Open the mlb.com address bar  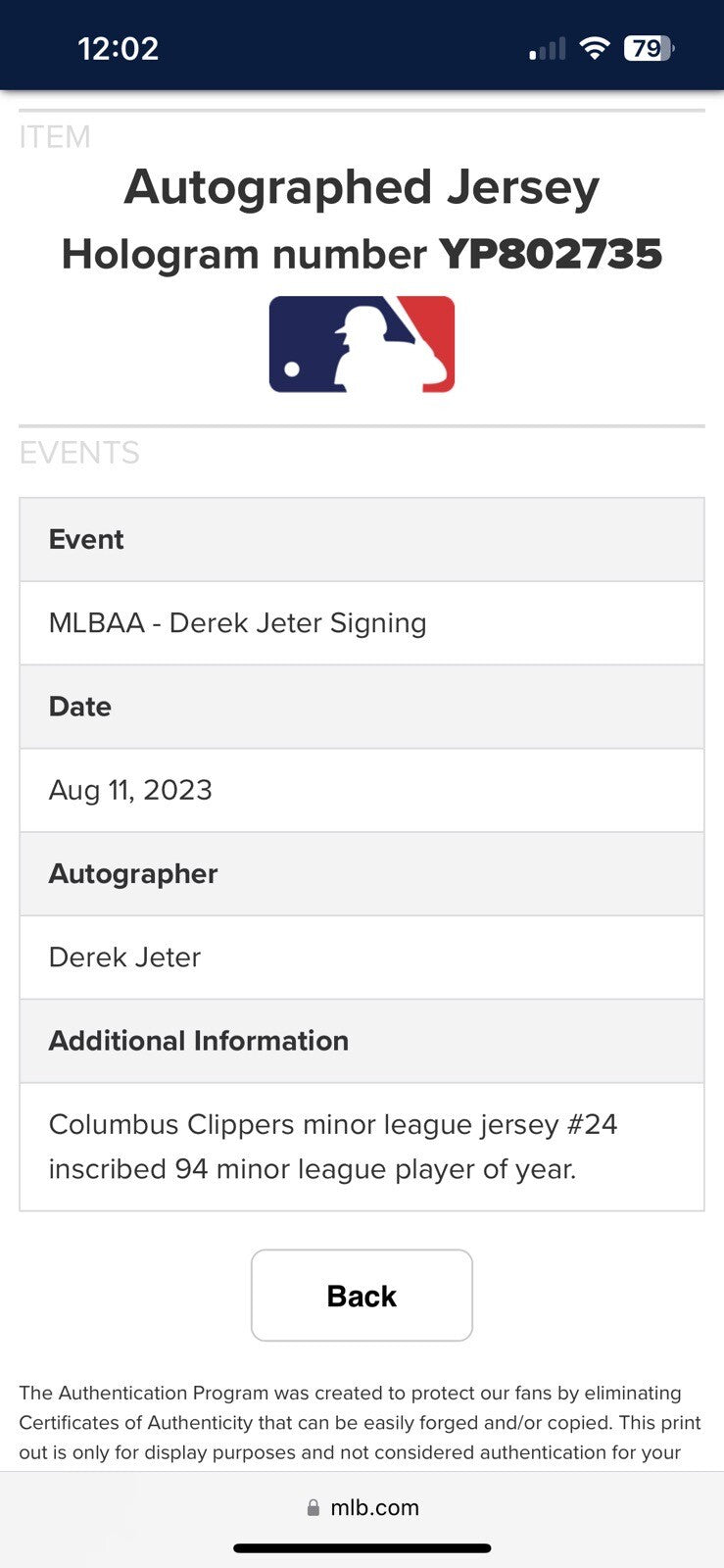[x=362, y=1507]
